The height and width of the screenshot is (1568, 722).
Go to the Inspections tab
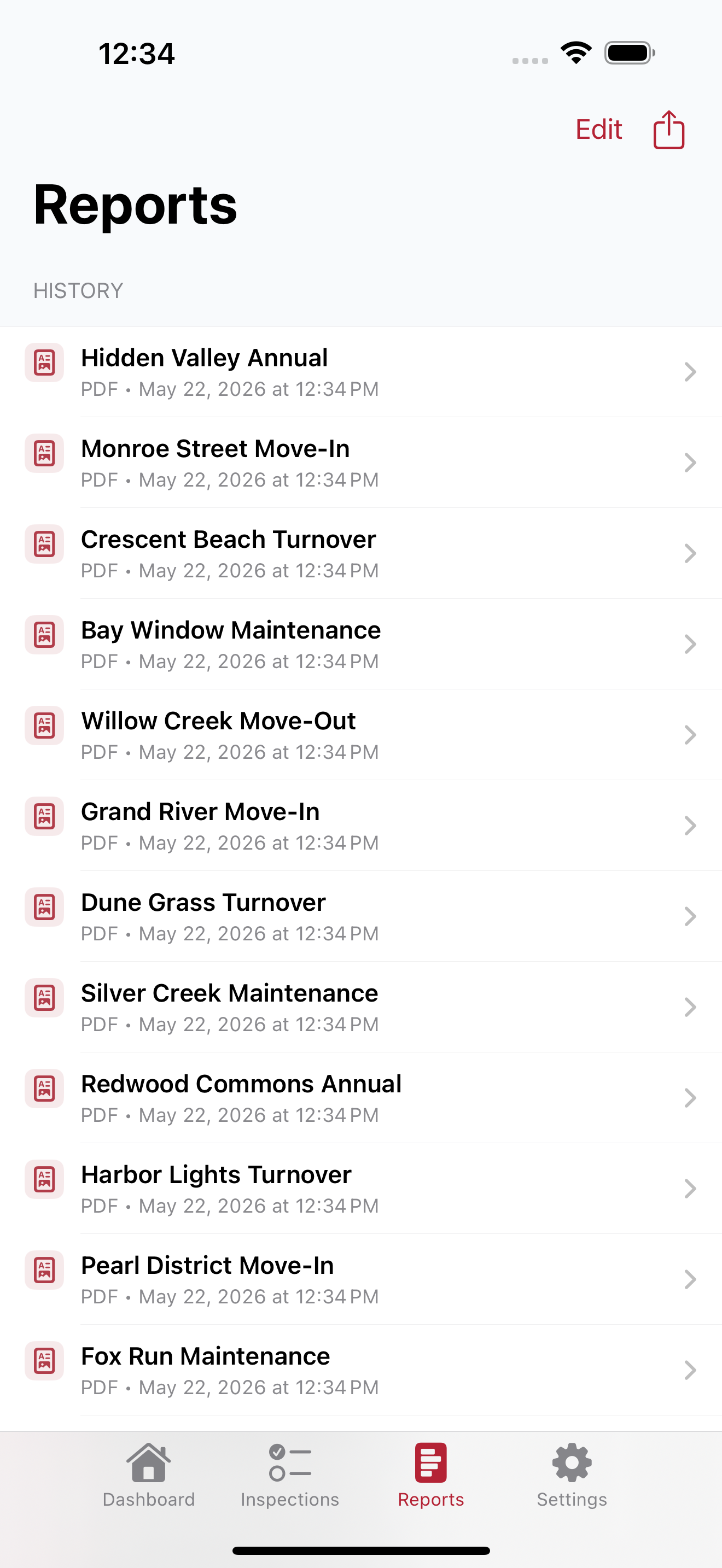[290, 1475]
